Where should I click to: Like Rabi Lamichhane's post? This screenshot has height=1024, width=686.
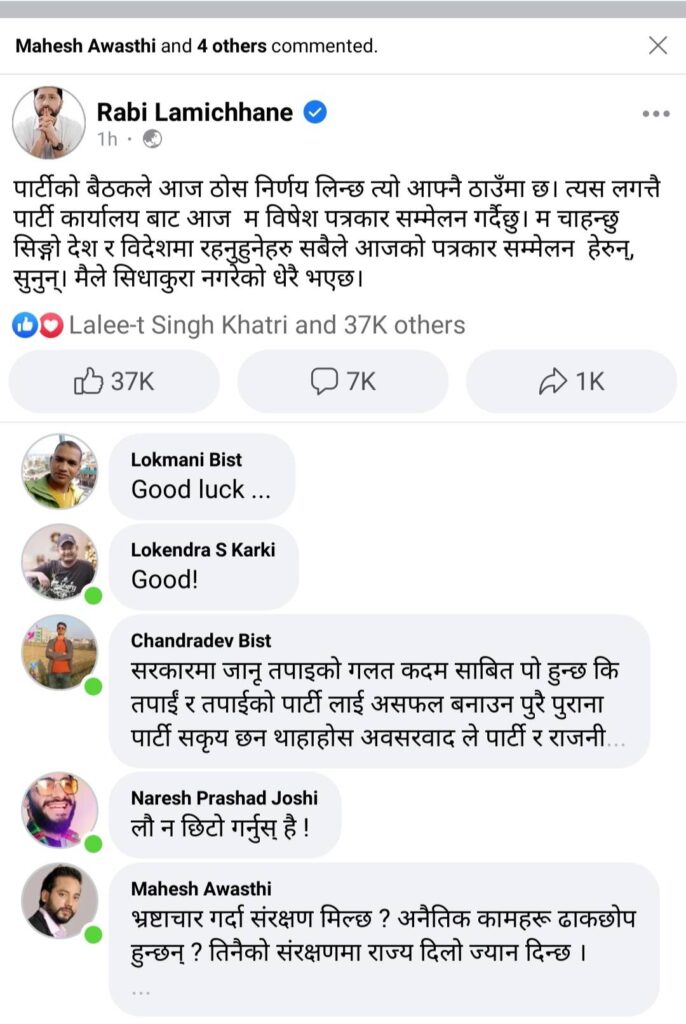click(114, 381)
